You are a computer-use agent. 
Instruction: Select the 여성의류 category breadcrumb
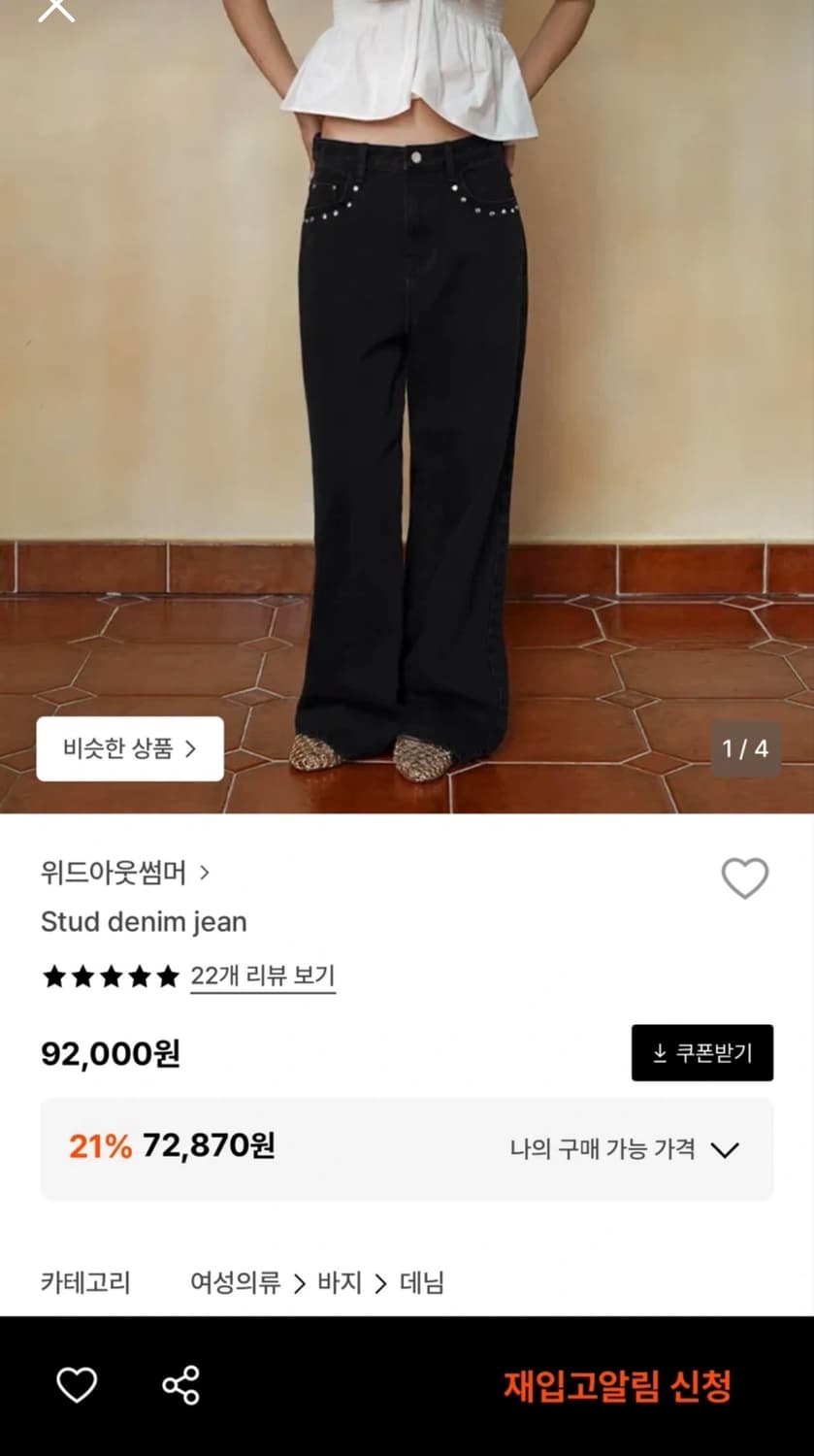pos(233,1282)
